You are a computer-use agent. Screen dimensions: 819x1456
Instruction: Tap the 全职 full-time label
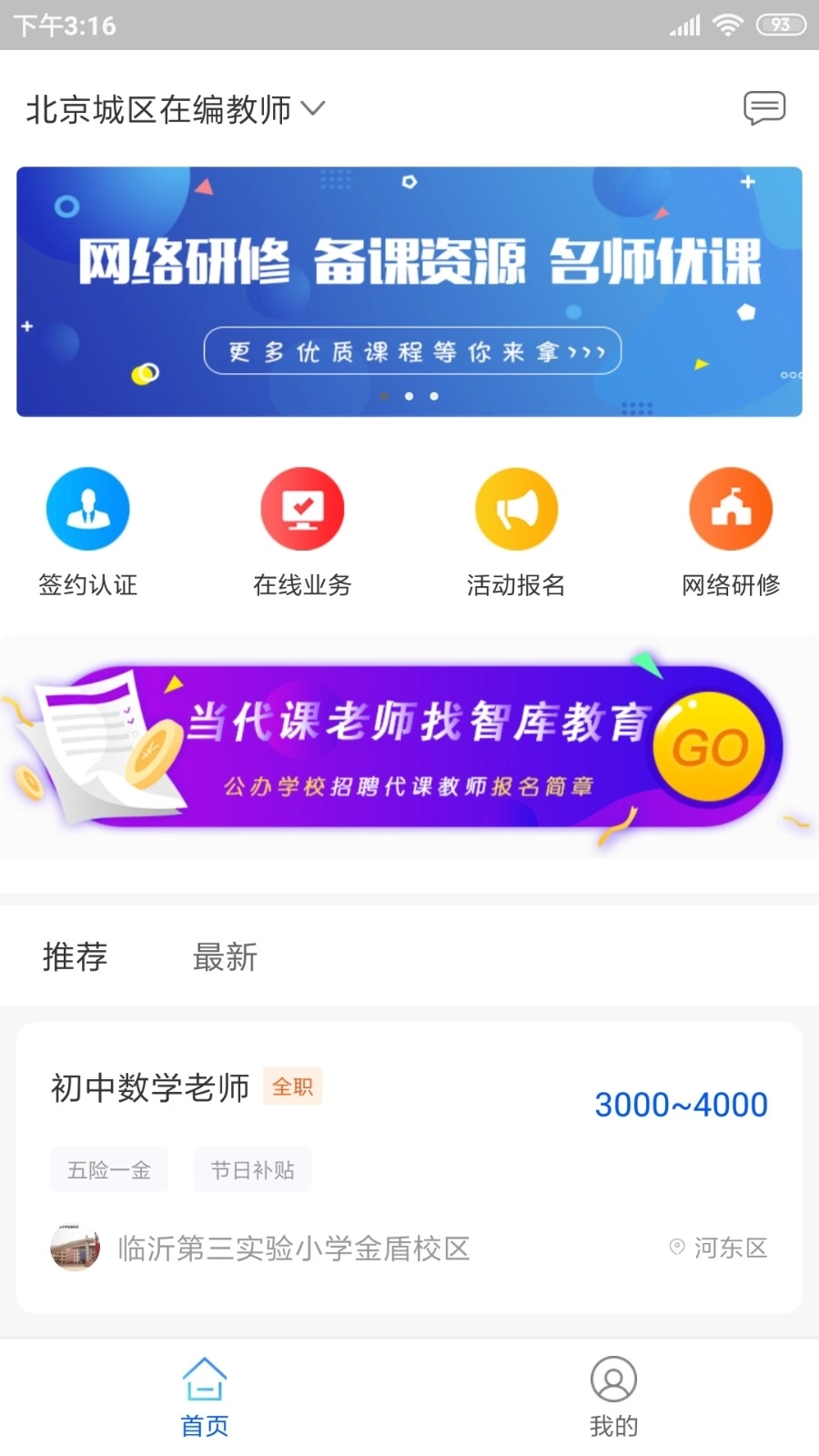291,1086
